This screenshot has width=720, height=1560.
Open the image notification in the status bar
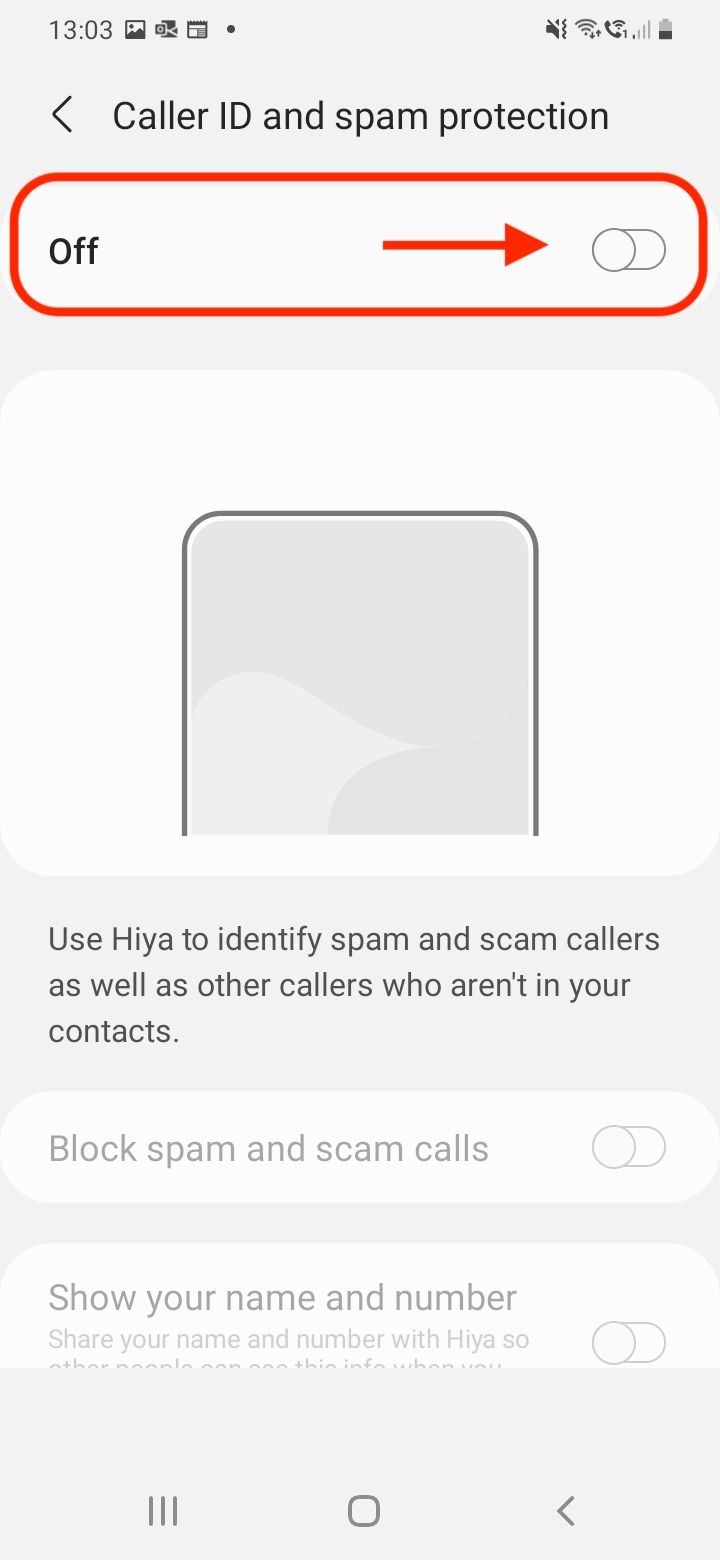pos(135,30)
